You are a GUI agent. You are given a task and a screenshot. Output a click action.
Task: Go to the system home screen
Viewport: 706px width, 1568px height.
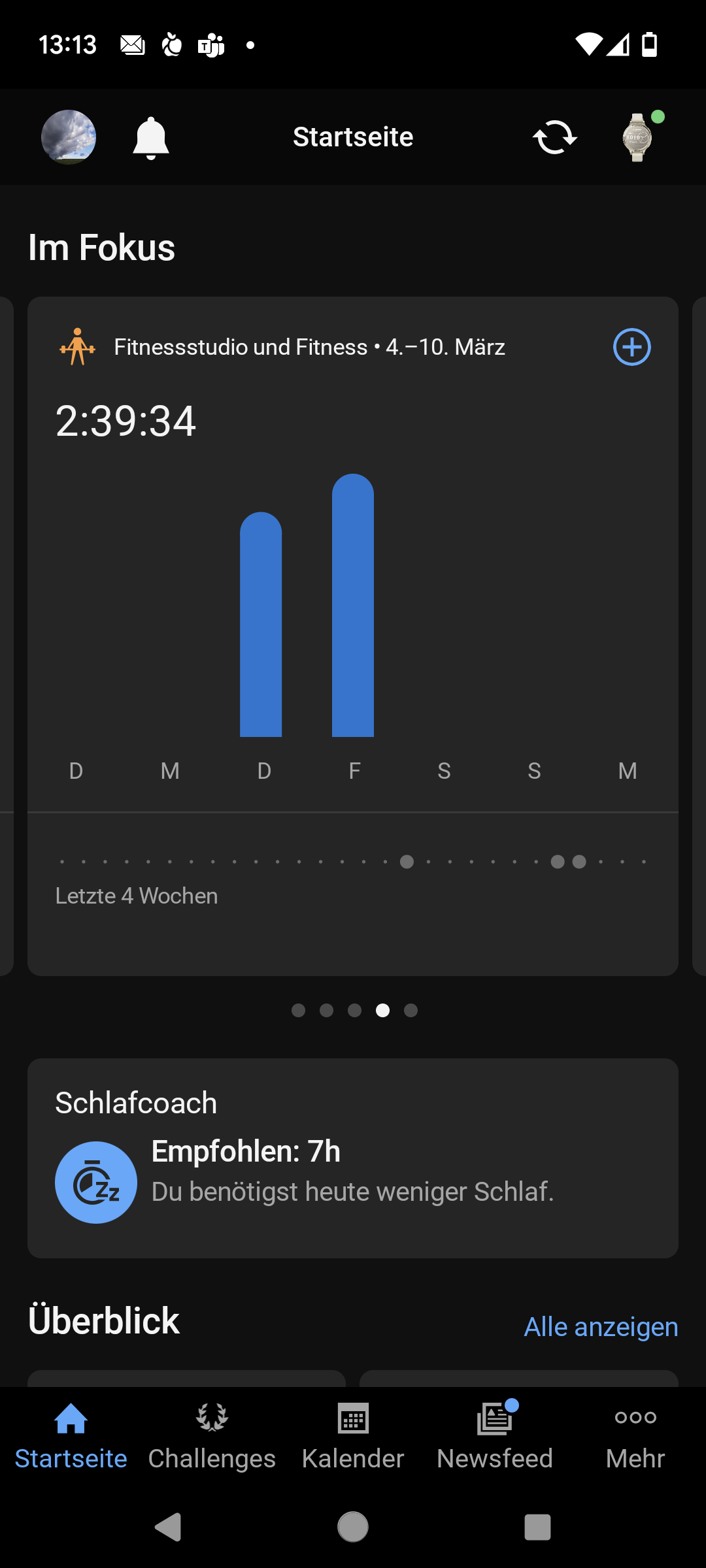(x=353, y=1527)
